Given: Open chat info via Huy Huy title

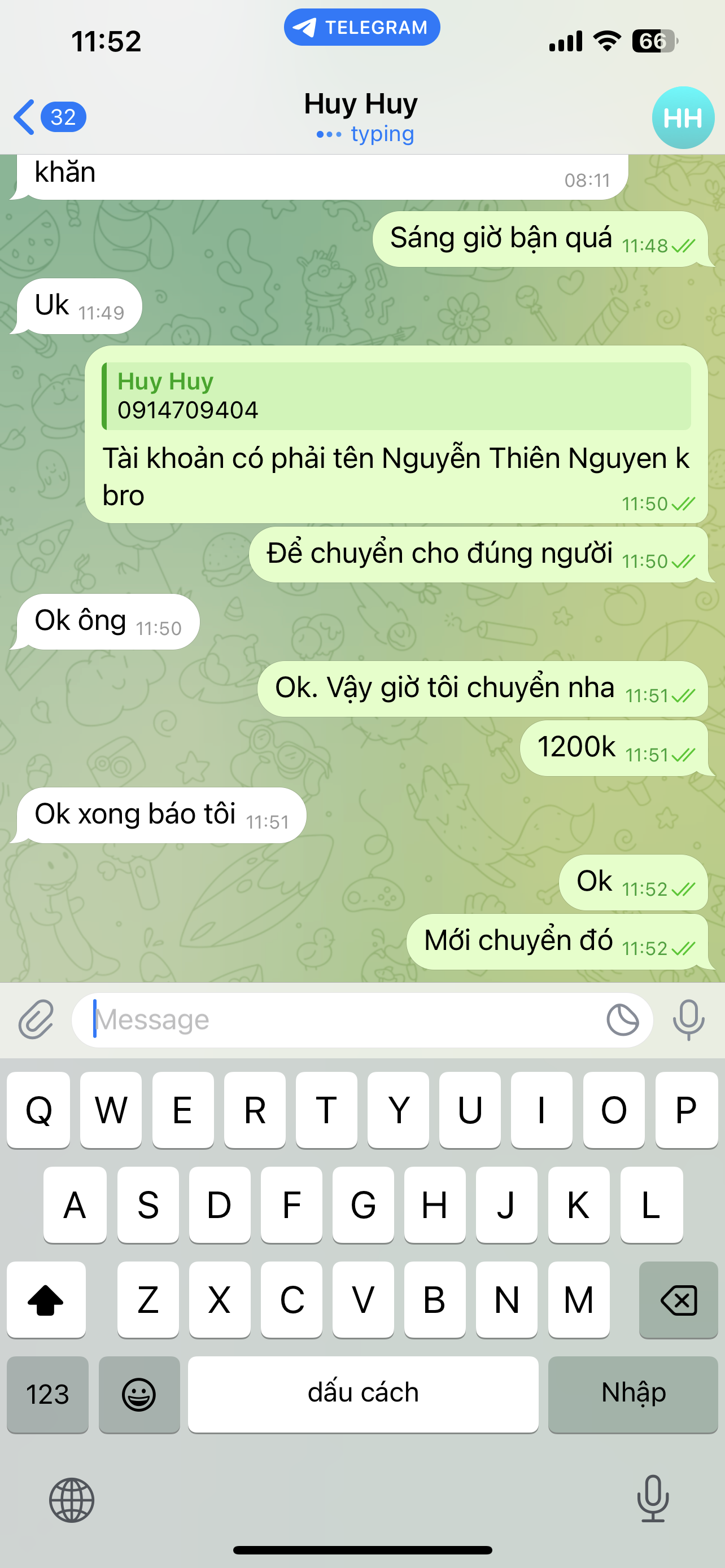Looking at the screenshot, I should [361, 104].
